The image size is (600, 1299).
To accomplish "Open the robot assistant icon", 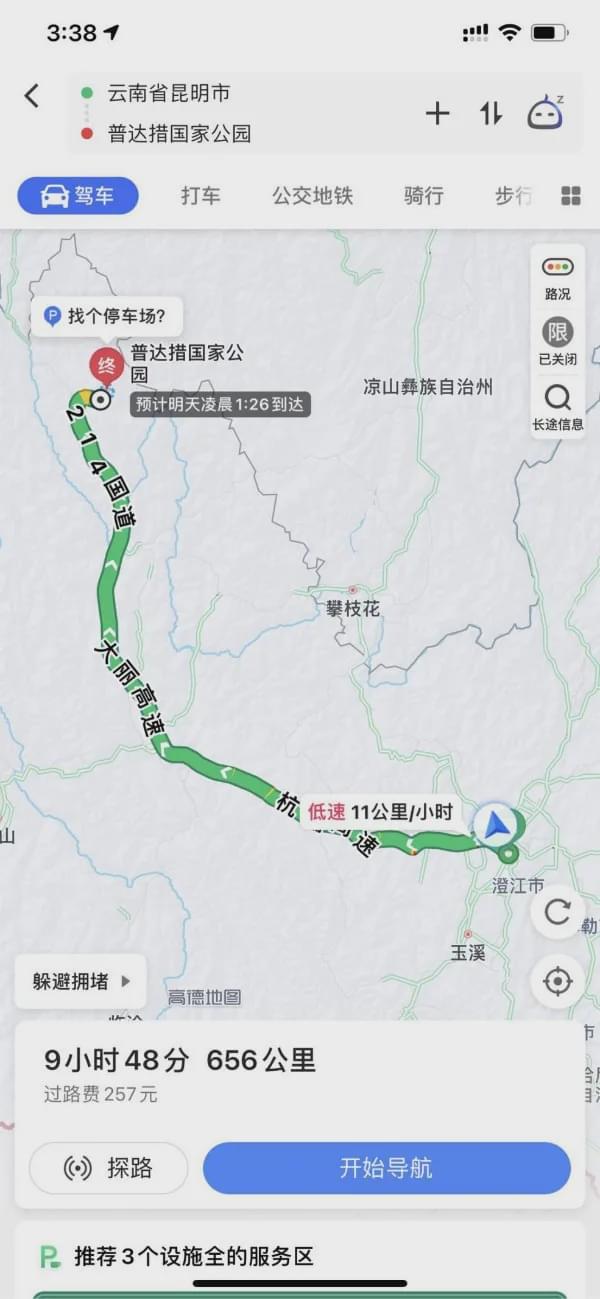I will [x=545, y=113].
